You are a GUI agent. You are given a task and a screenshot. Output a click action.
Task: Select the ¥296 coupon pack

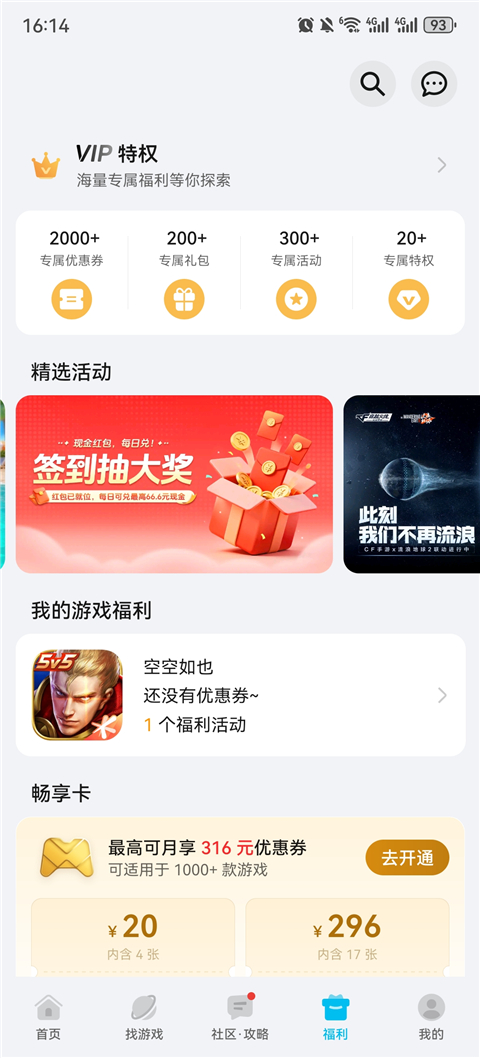tap(347, 937)
